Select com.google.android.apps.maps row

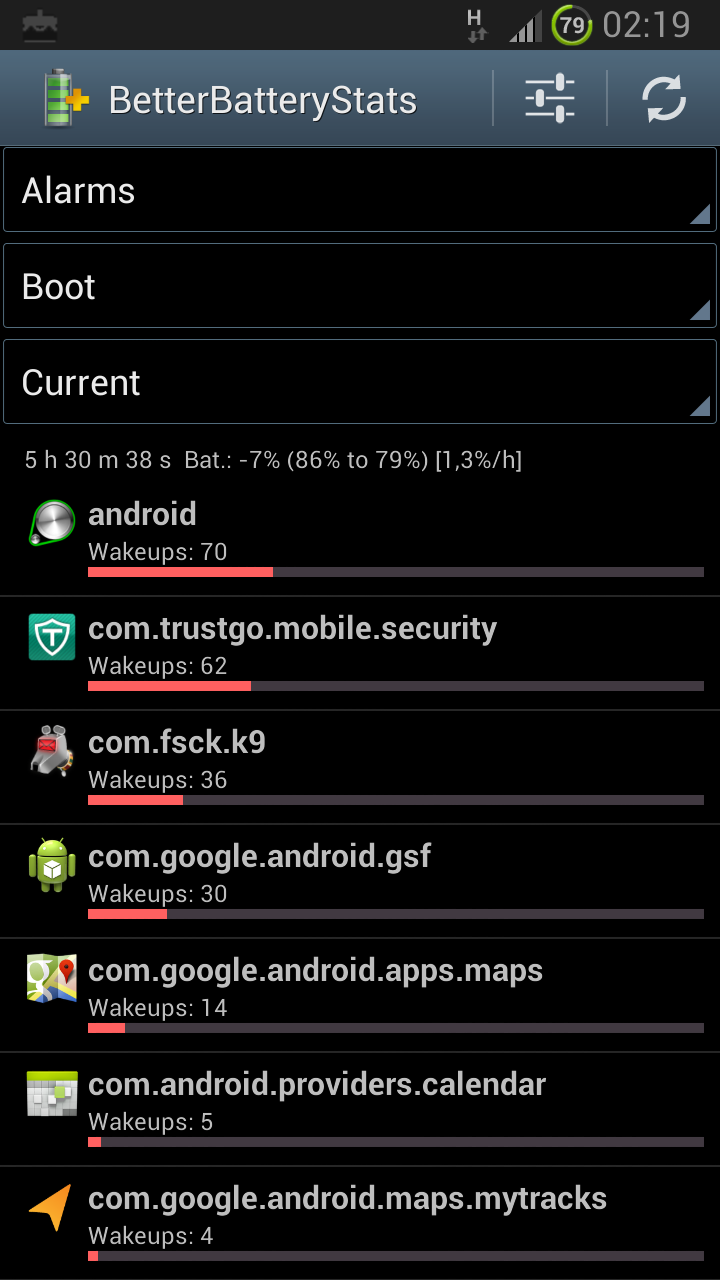click(x=360, y=995)
